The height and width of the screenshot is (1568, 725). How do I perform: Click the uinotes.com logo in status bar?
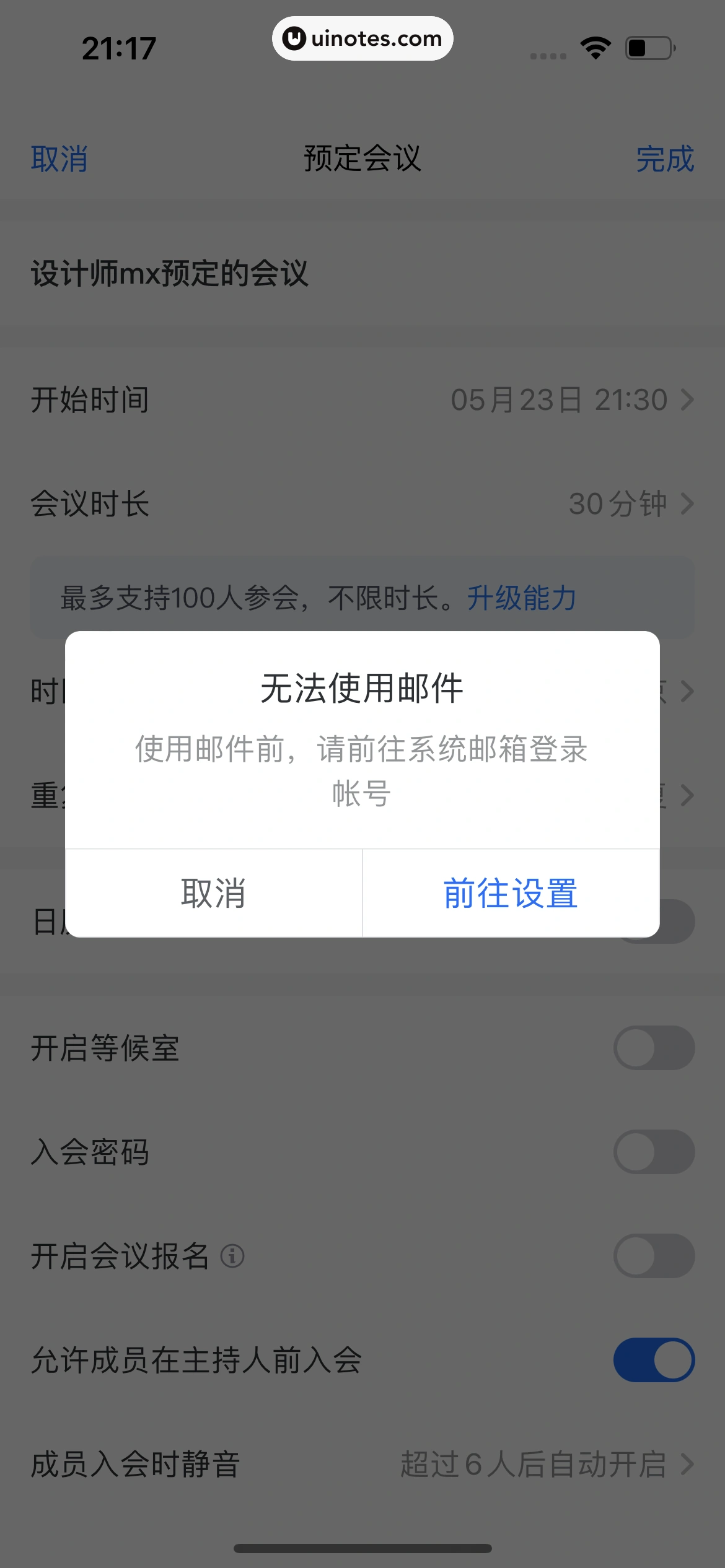click(x=362, y=38)
